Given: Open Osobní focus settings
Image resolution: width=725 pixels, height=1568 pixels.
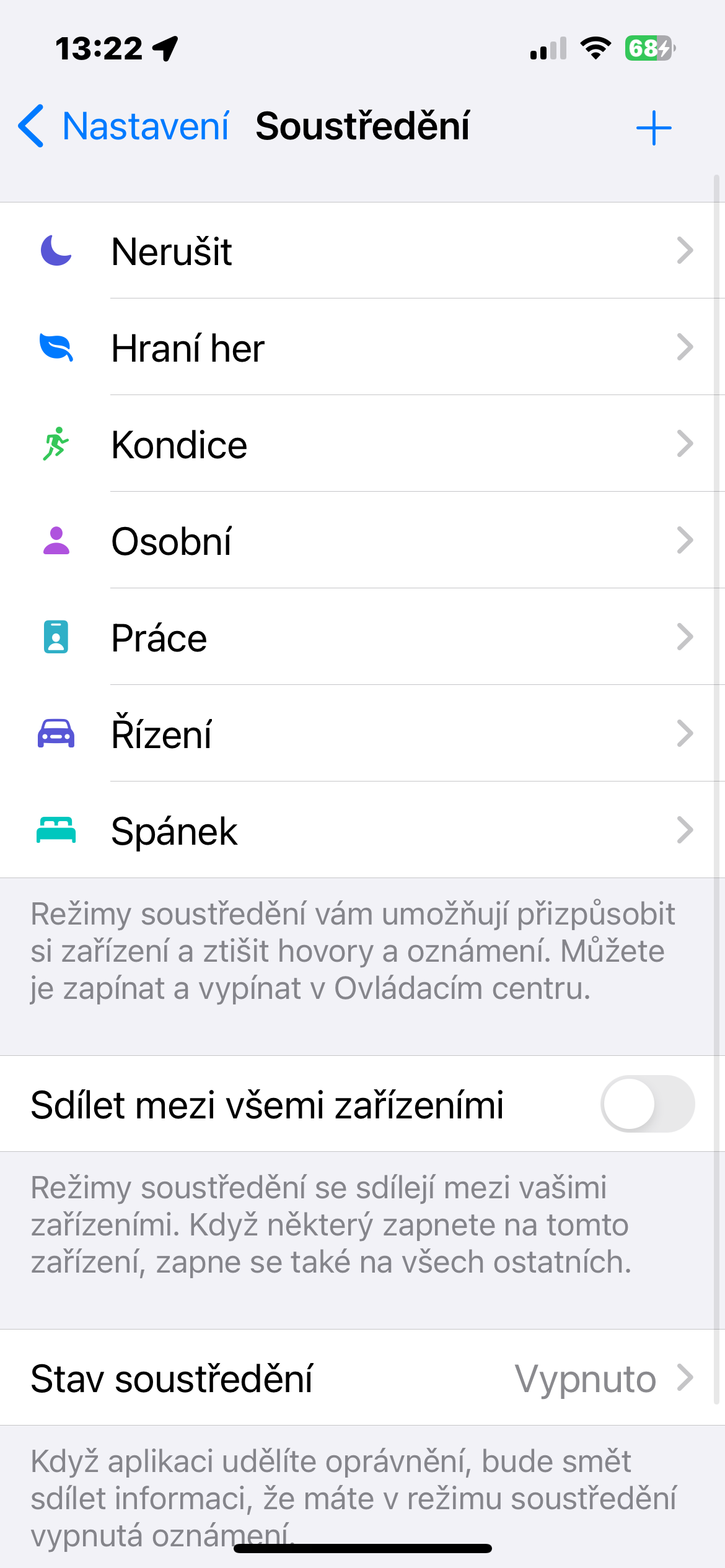Looking at the screenshot, I should 362,541.
